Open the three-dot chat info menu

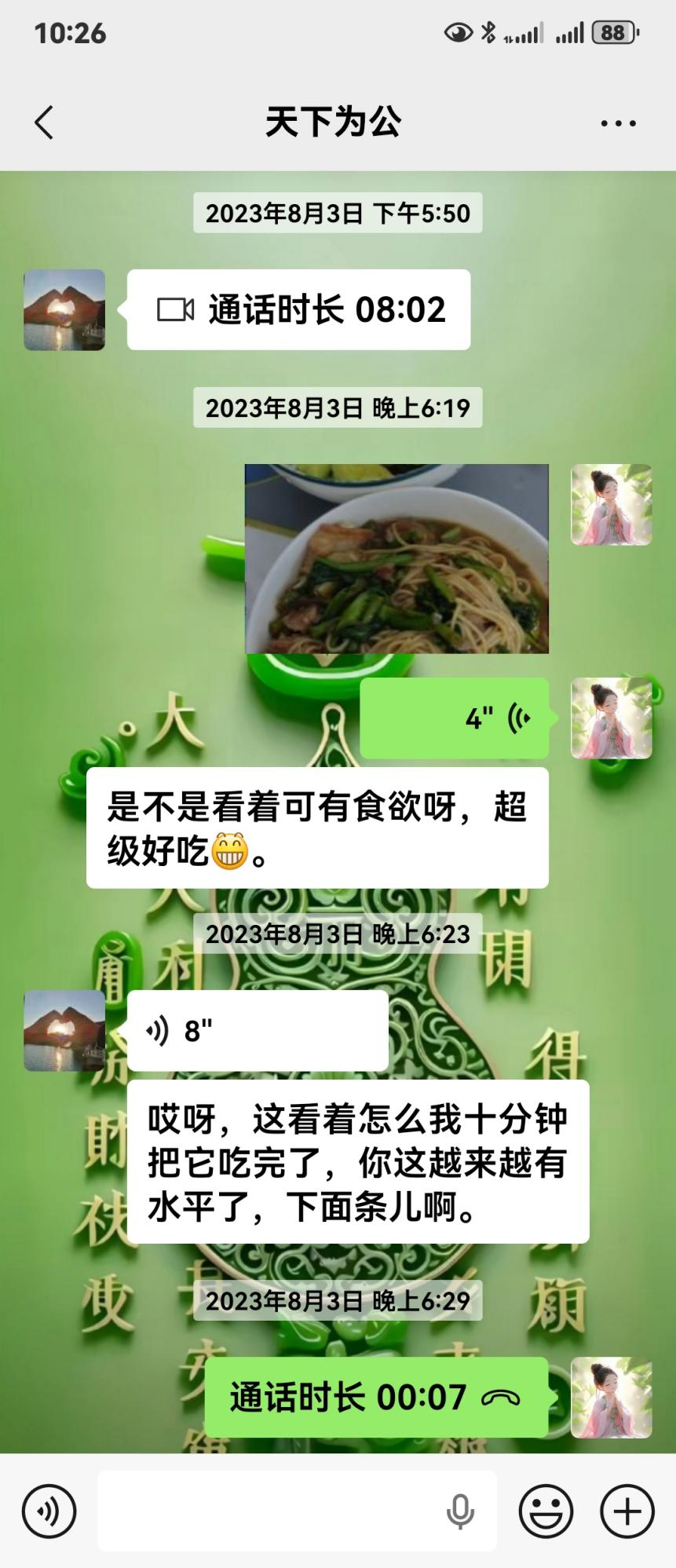click(x=618, y=123)
